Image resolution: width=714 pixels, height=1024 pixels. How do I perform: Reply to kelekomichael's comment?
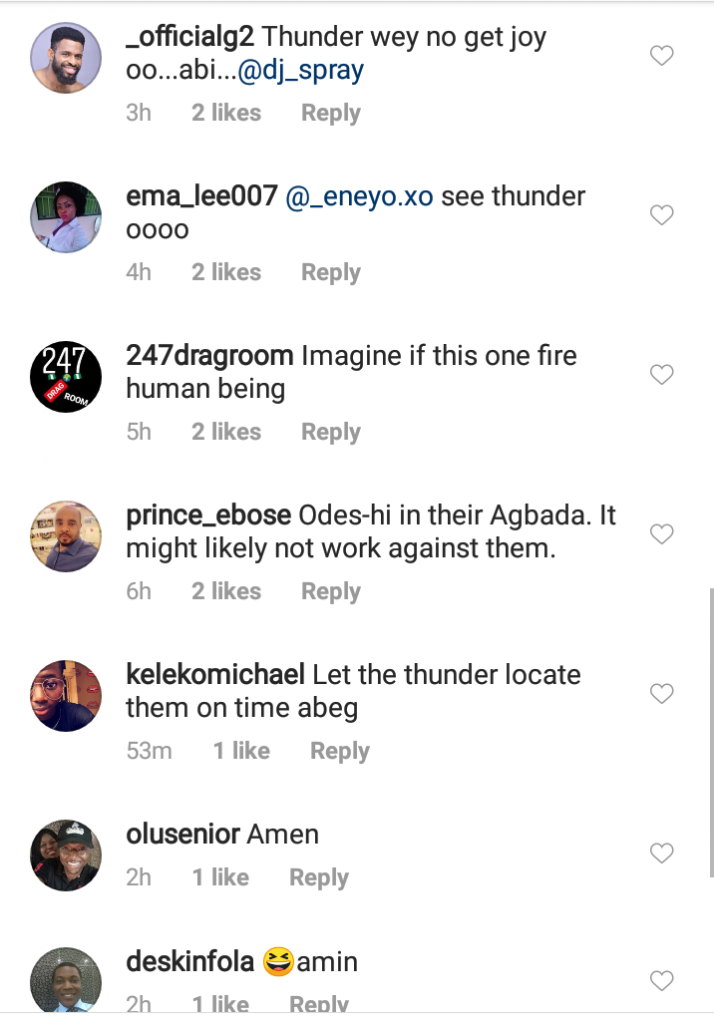click(339, 751)
